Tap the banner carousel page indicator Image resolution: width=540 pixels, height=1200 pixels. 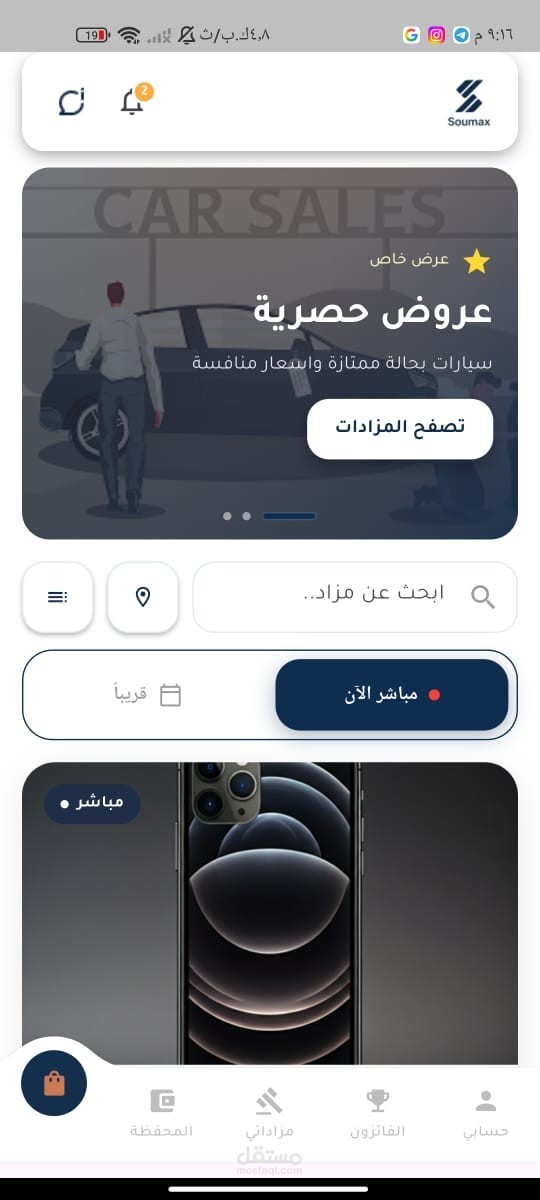click(270, 516)
